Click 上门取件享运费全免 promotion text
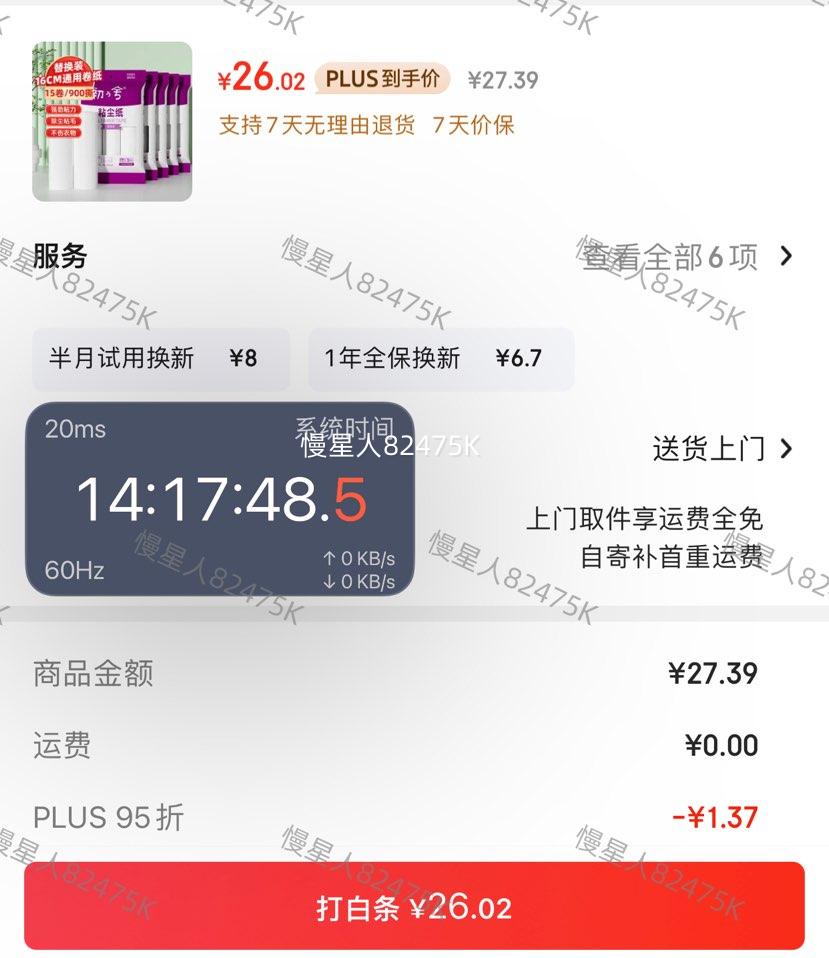829x958 pixels. pyautogui.click(x=645, y=520)
